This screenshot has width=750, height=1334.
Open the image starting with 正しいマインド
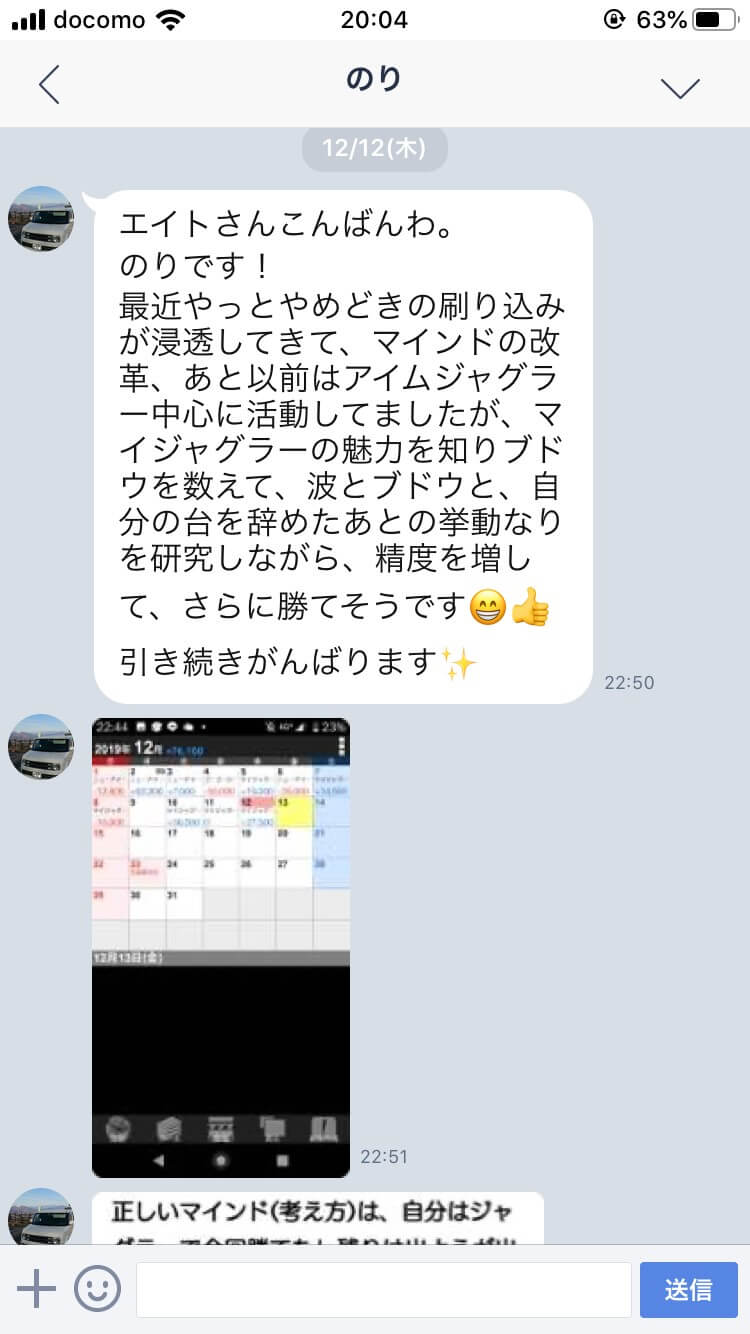(318, 1218)
